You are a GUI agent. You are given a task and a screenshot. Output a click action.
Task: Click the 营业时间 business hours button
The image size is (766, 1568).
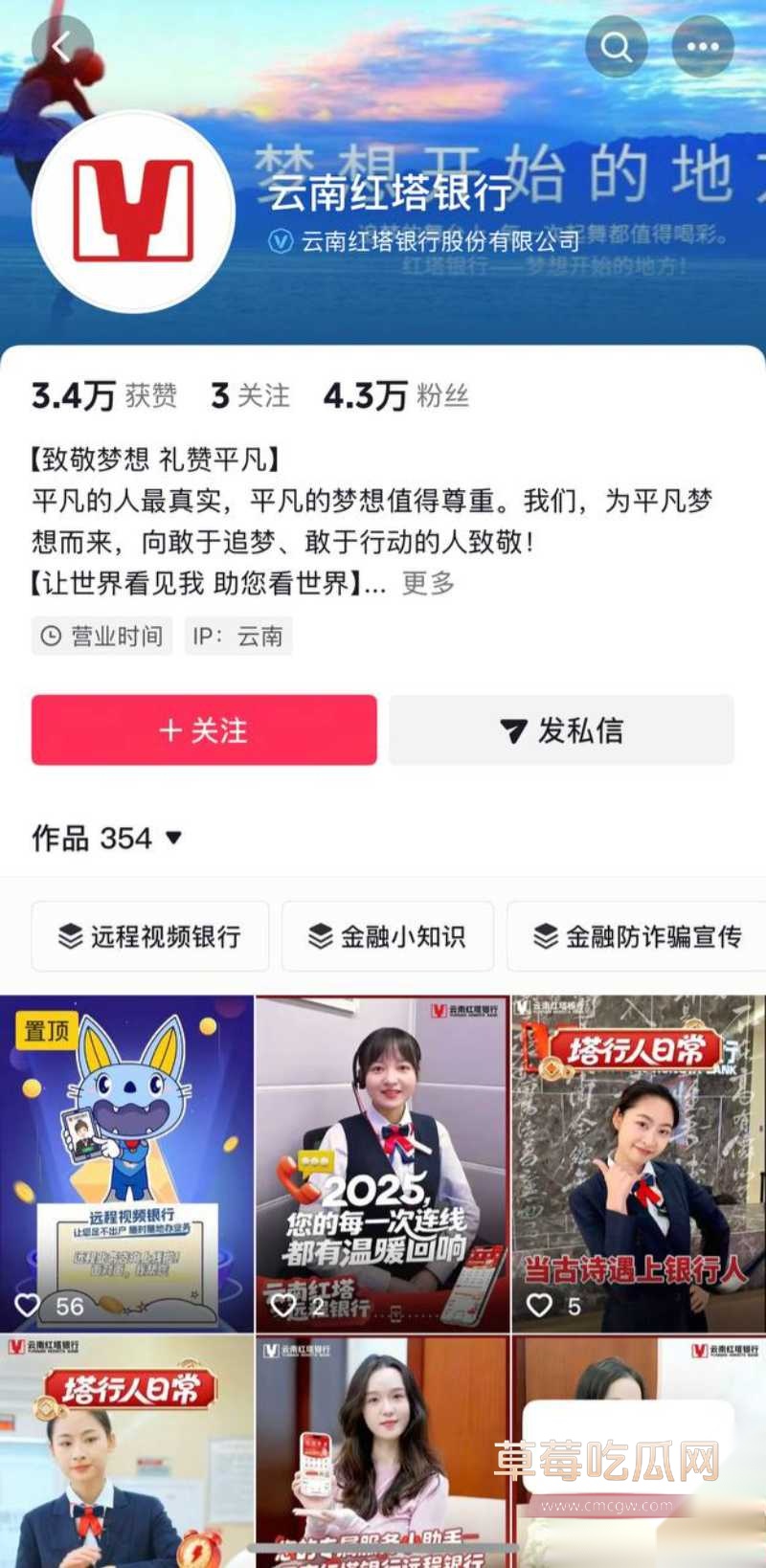pos(101,636)
